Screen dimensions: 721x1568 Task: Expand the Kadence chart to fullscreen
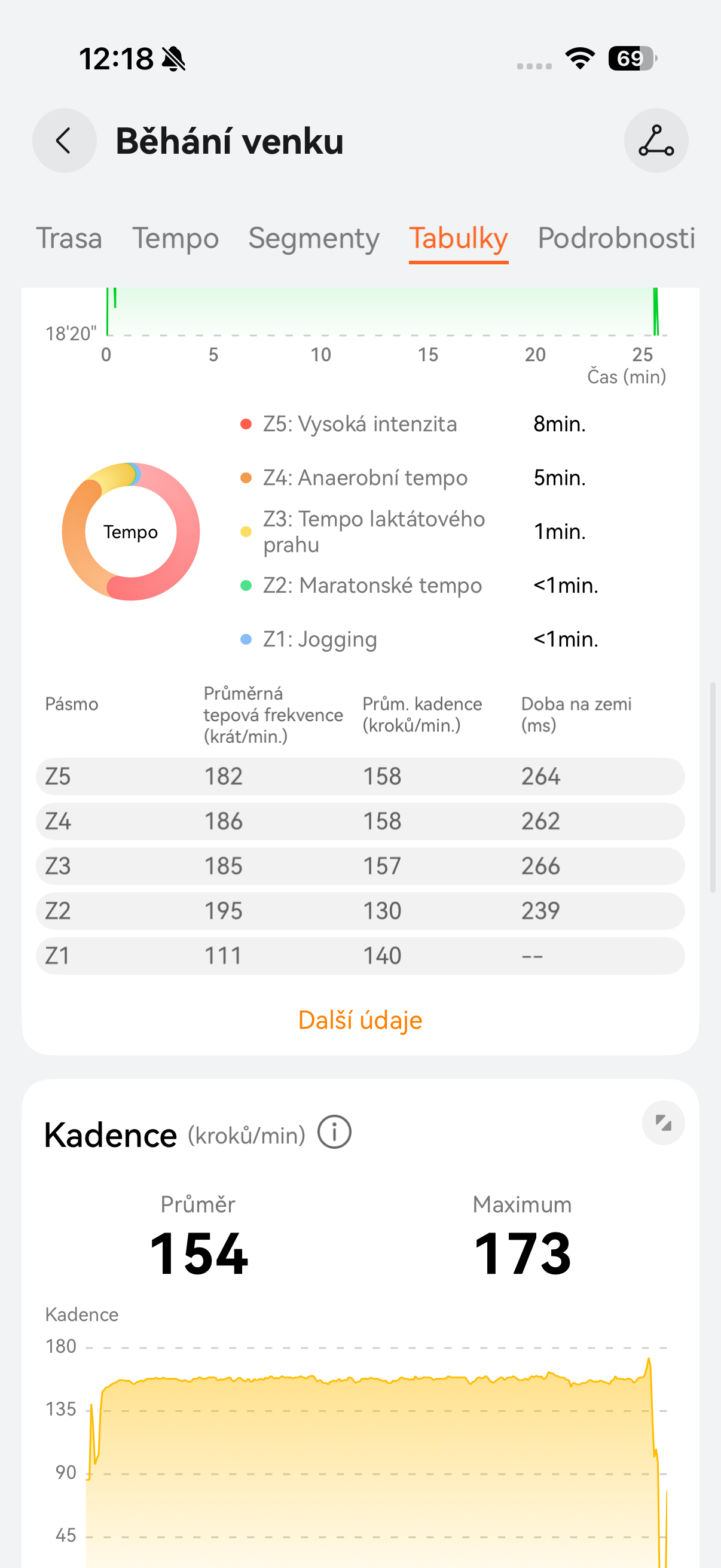(663, 1123)
